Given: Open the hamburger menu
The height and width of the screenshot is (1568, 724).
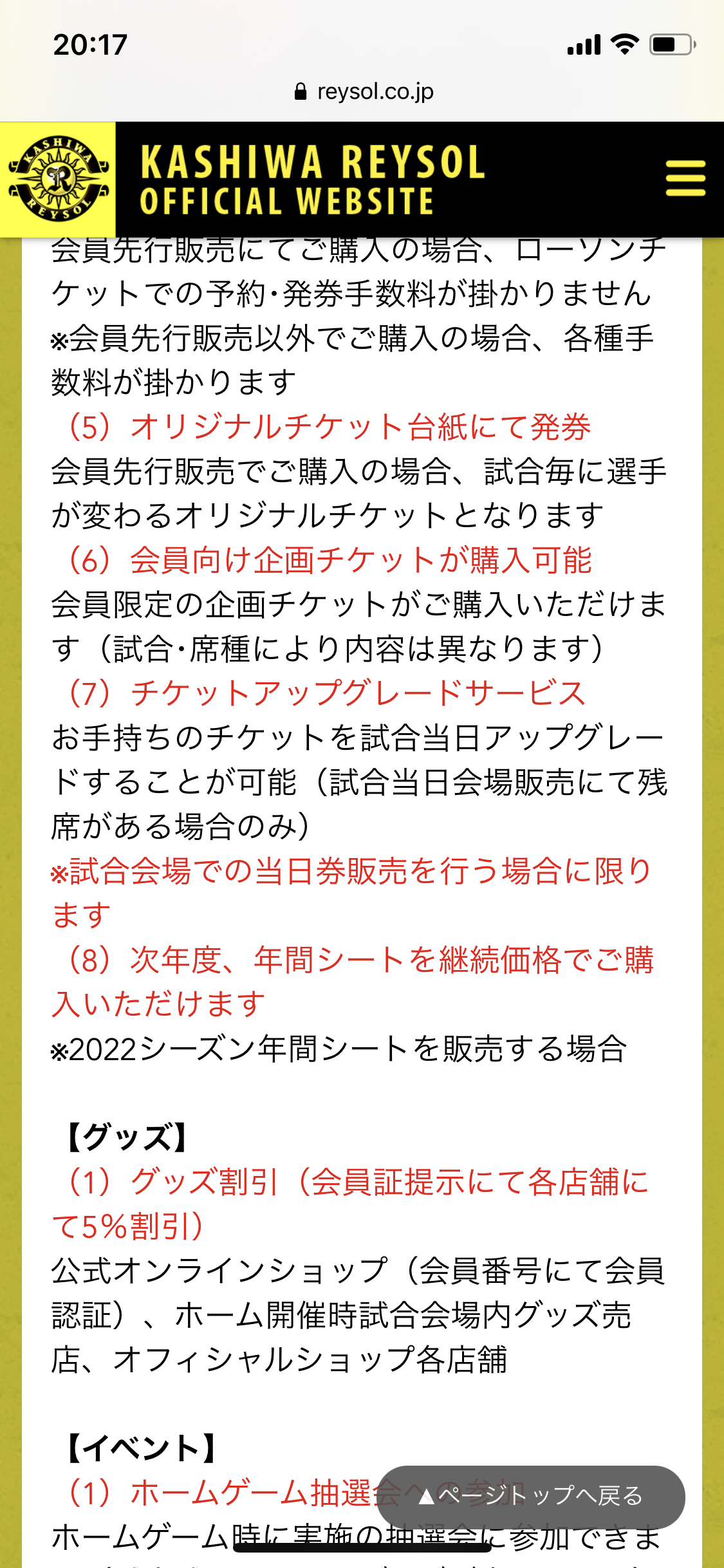Looking at the screenshot, I should point(685,178).
